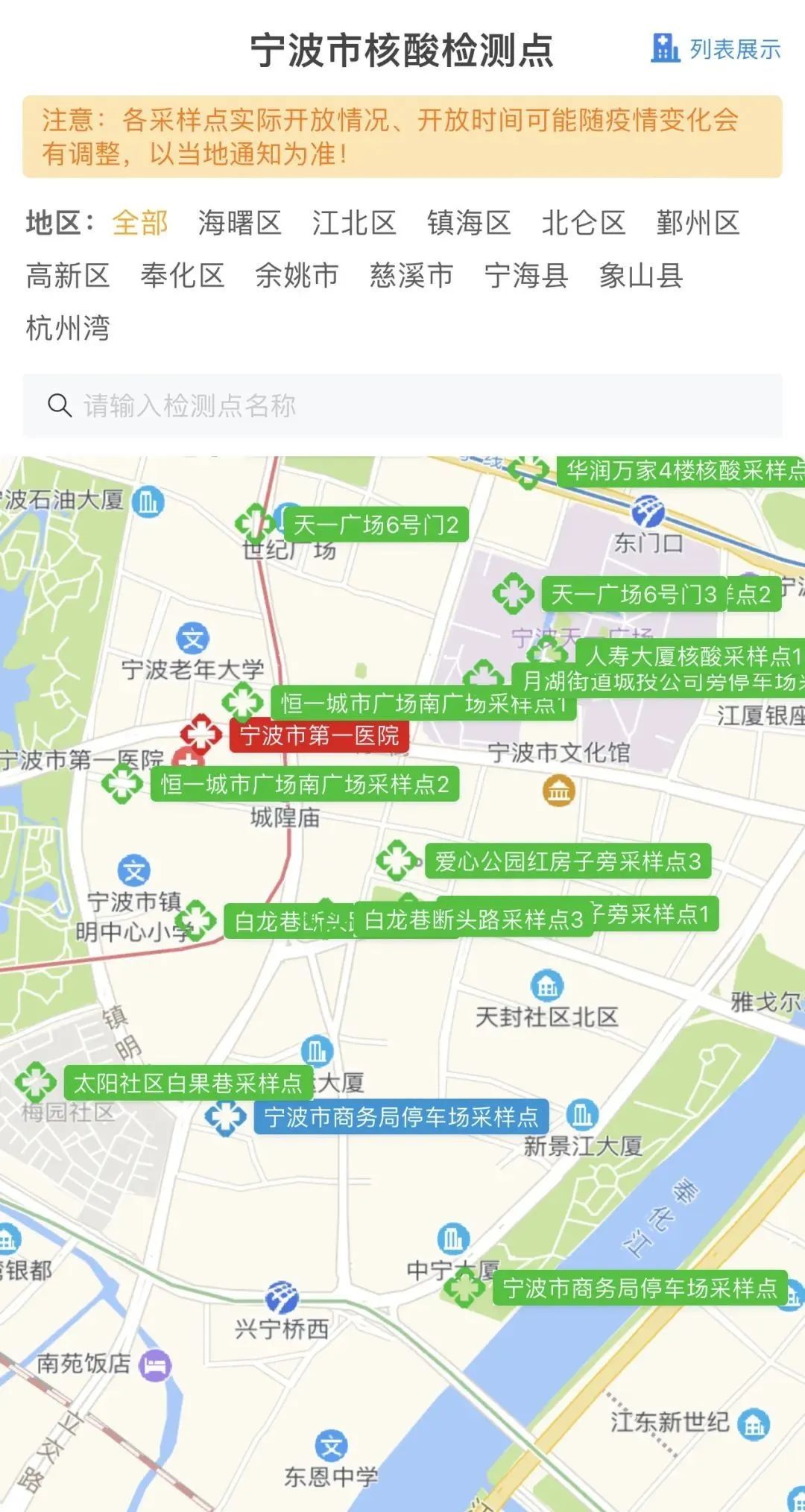Click the 列表展示 building icon

click(666, 49)
